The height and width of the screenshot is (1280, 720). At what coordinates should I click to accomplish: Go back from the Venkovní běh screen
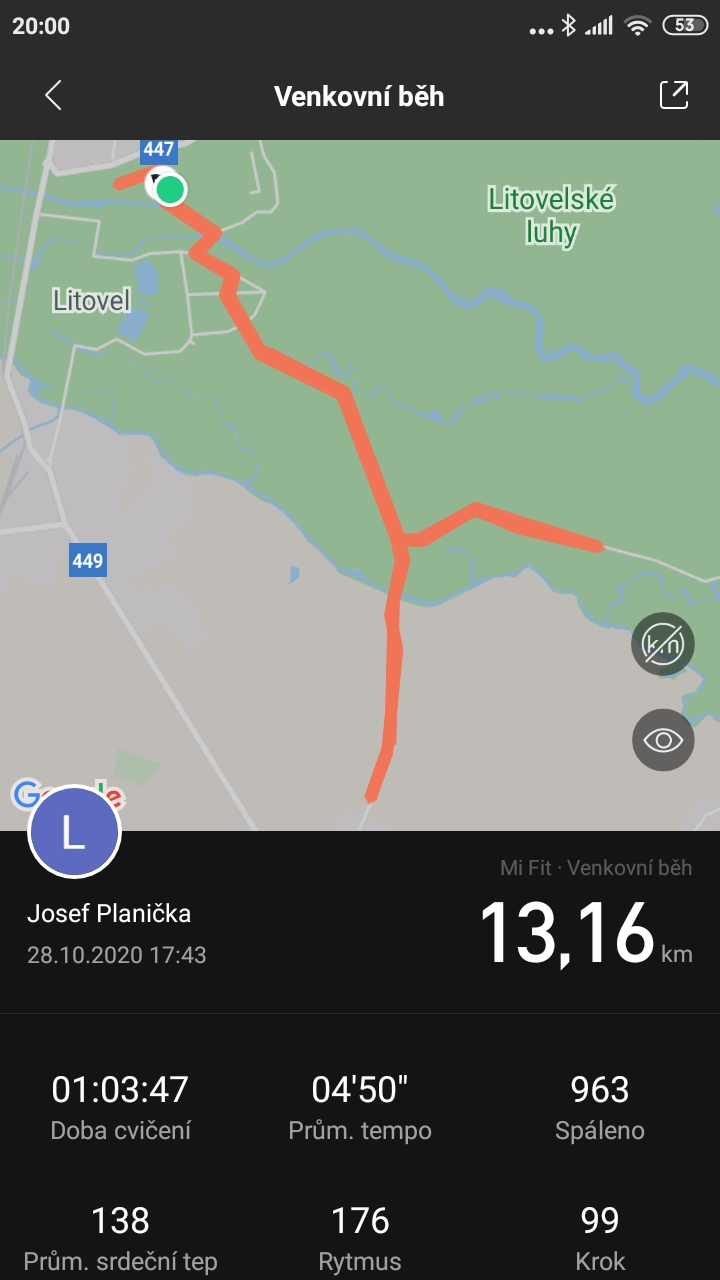point(53,96)
